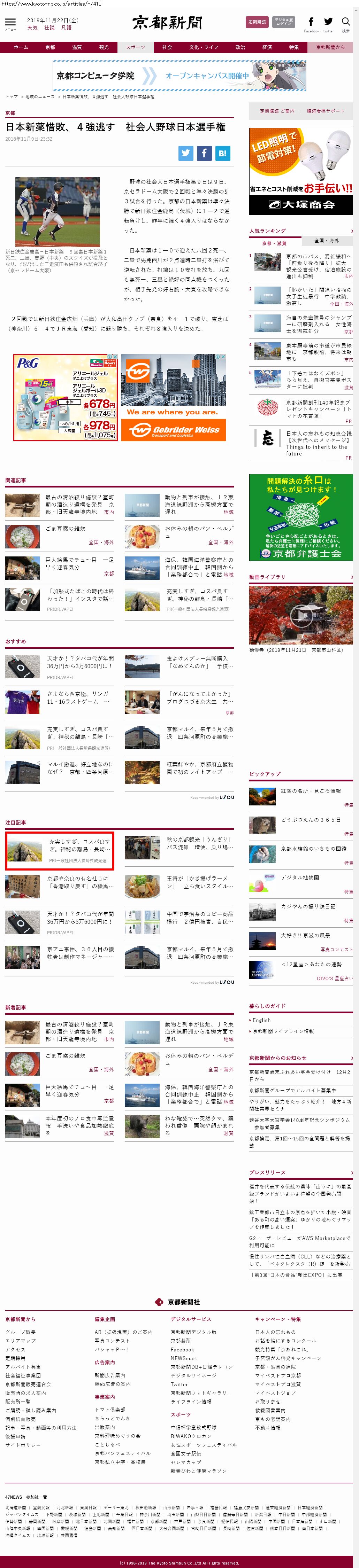The width and height of the screenshot is (359, 1568).
Task: Open the 天気 link in the header
Action: tap(32, 28)
